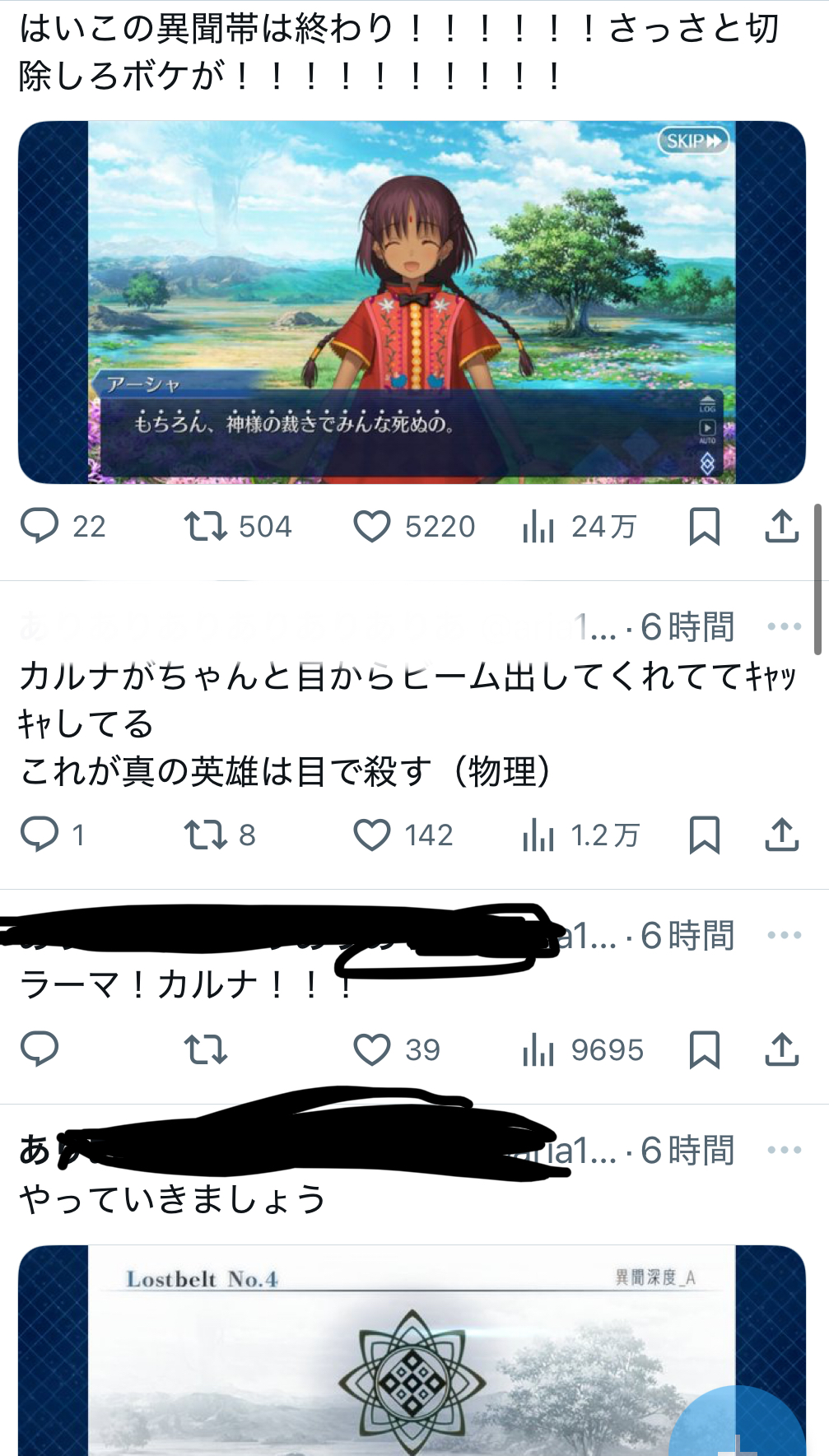
Task: Share the post with 1.2万 views
Action: coord(781,835)
